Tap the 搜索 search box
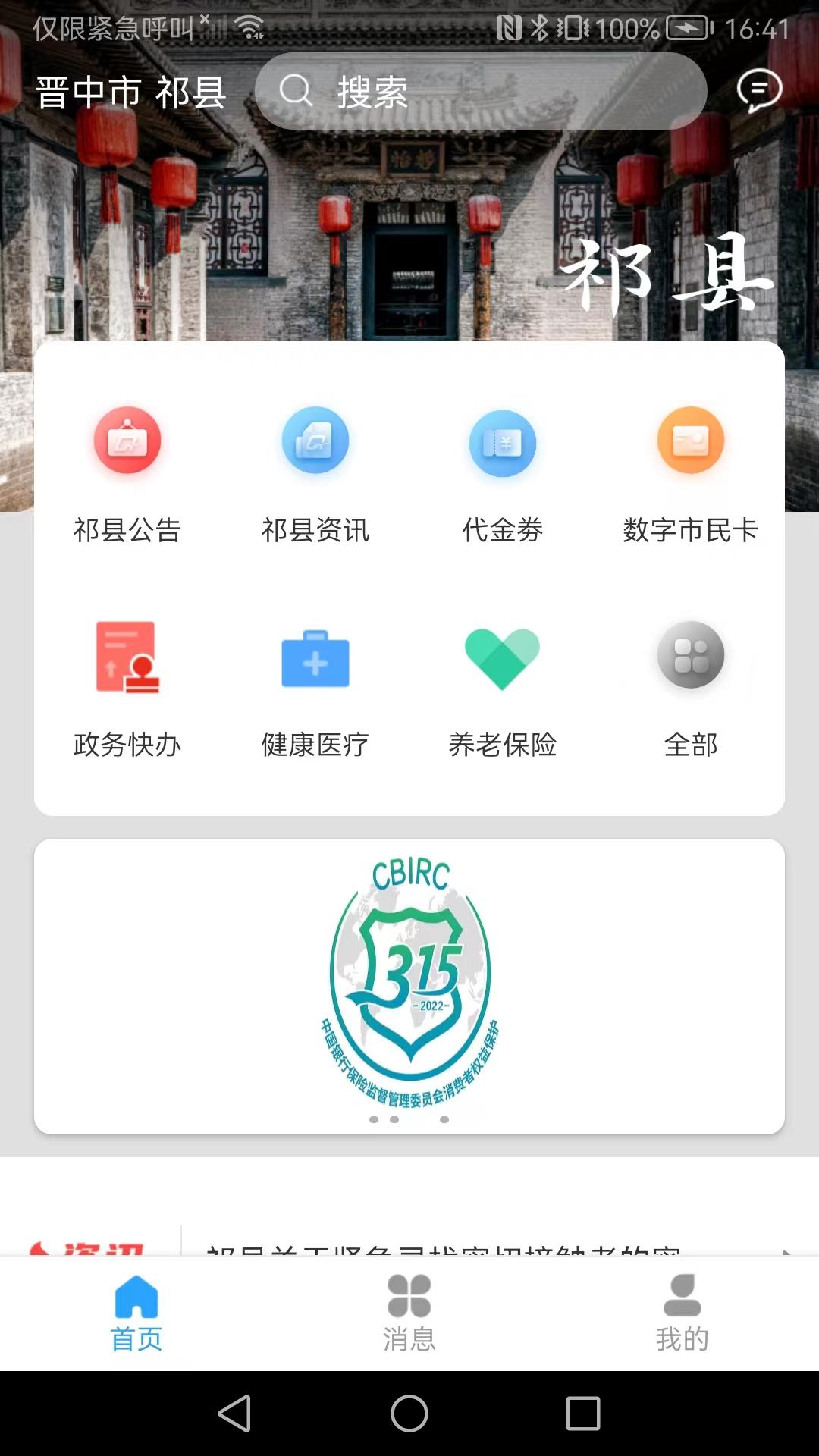The image size is (819, 1456). point(481,91)
